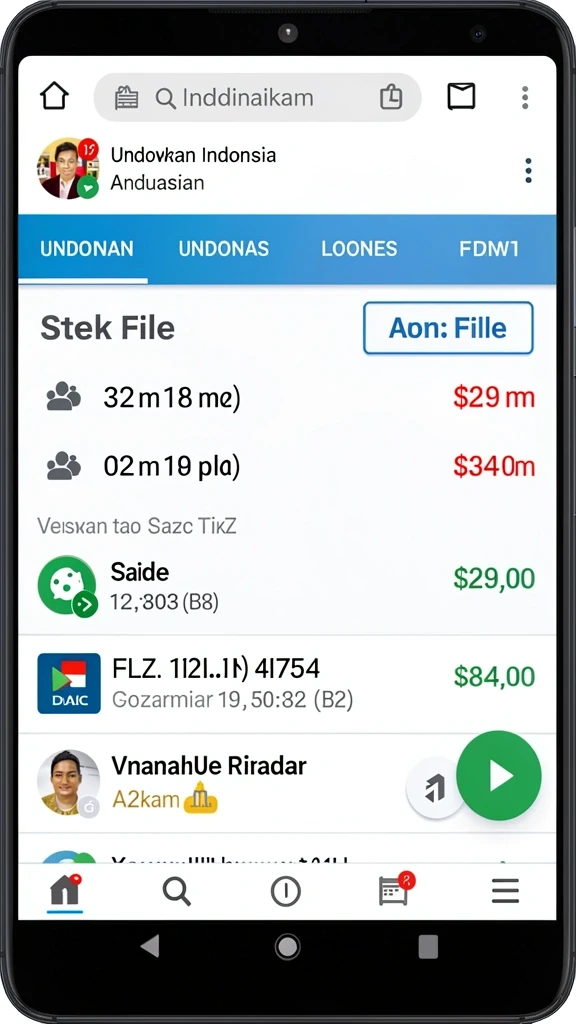This screenshot has width=576, height=1024.
Task: Open the search tab in the bottom bar
Action: point(176,891)
